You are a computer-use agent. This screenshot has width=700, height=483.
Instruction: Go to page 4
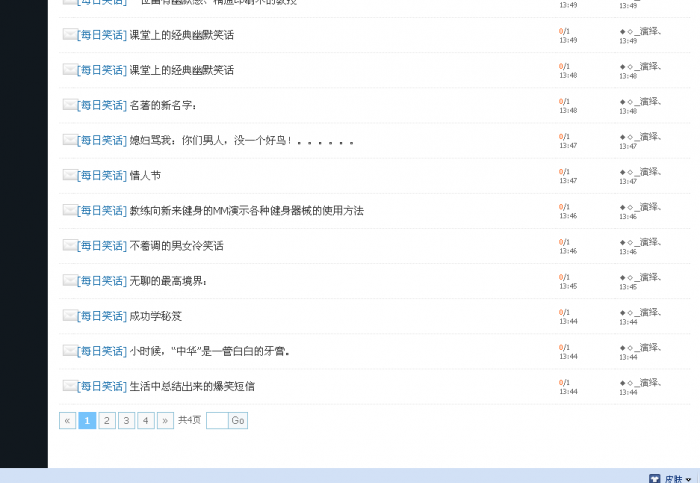click(x=145, y=421)
